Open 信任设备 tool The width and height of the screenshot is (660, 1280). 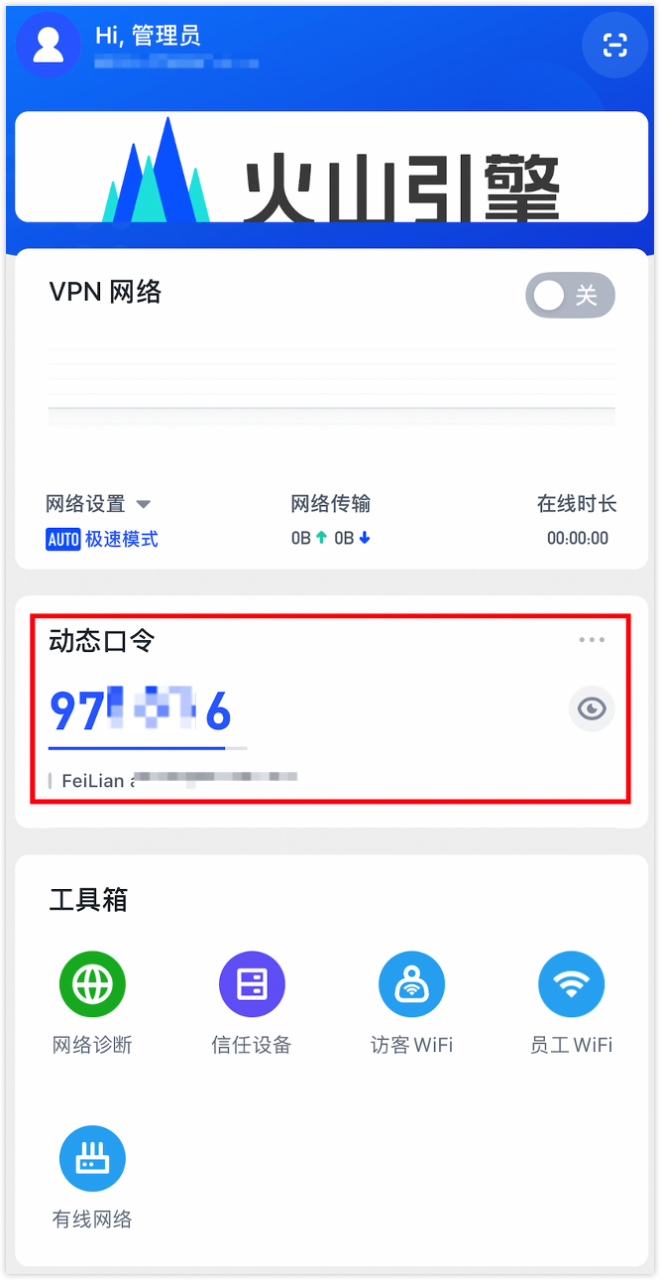(252, 984)
